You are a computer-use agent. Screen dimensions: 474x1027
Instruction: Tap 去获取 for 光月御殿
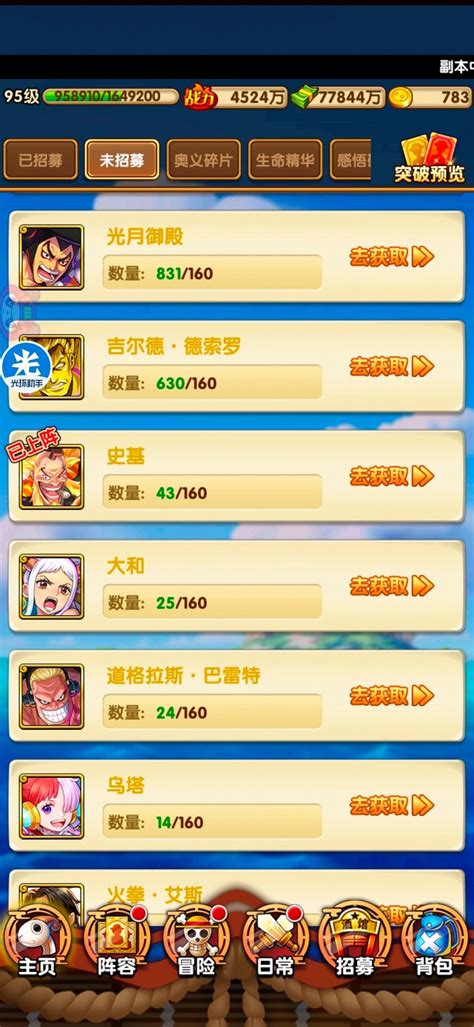click(392, 257)
